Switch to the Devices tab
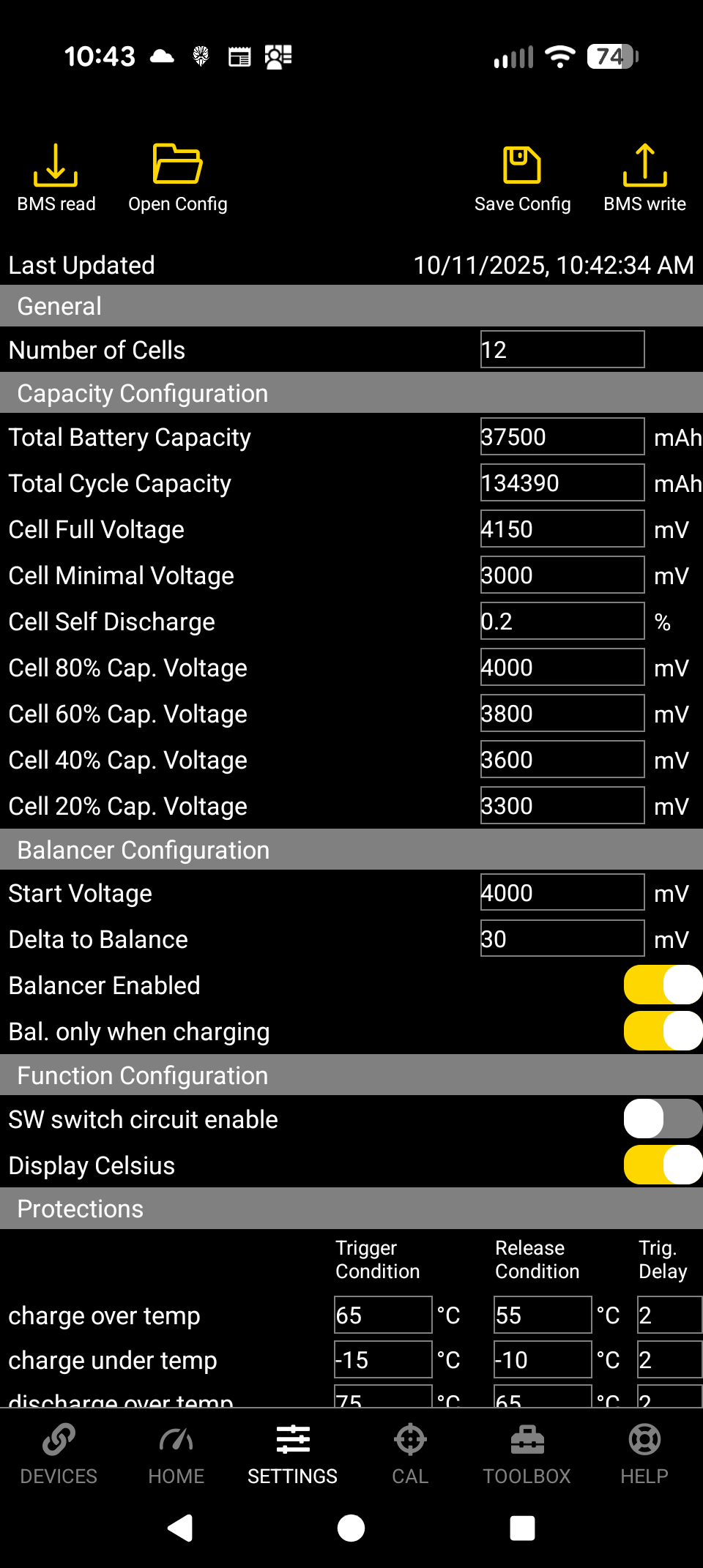The image size is (703, 1568). click(x=59, y=1454)
